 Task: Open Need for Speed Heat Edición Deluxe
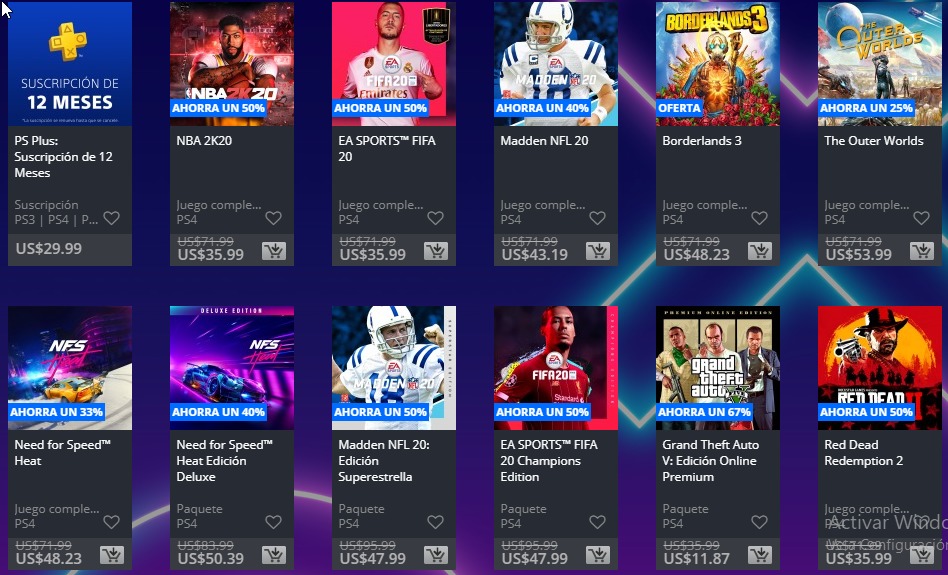pyautogui.click(x=232, y=368)
